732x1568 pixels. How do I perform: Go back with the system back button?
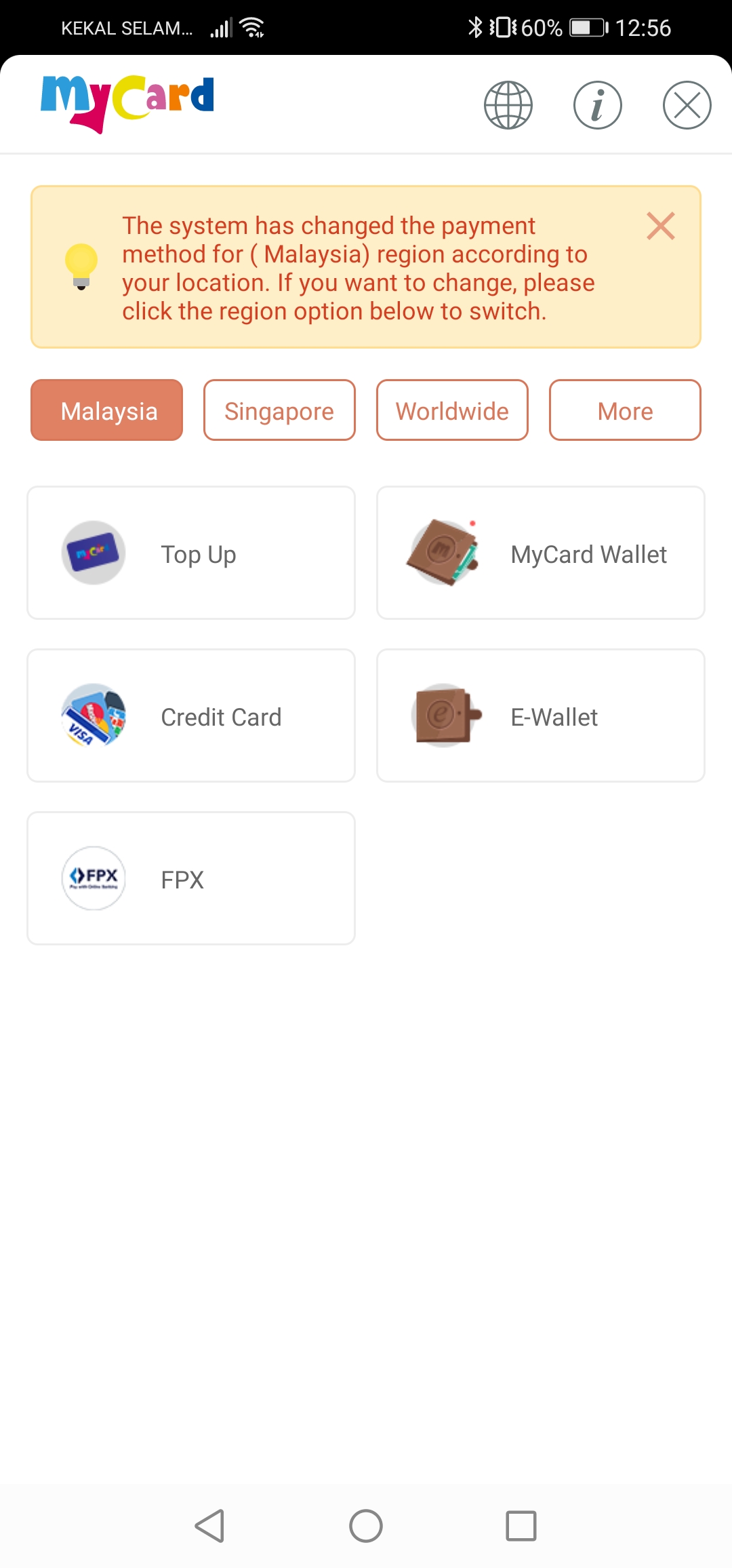210,1526
